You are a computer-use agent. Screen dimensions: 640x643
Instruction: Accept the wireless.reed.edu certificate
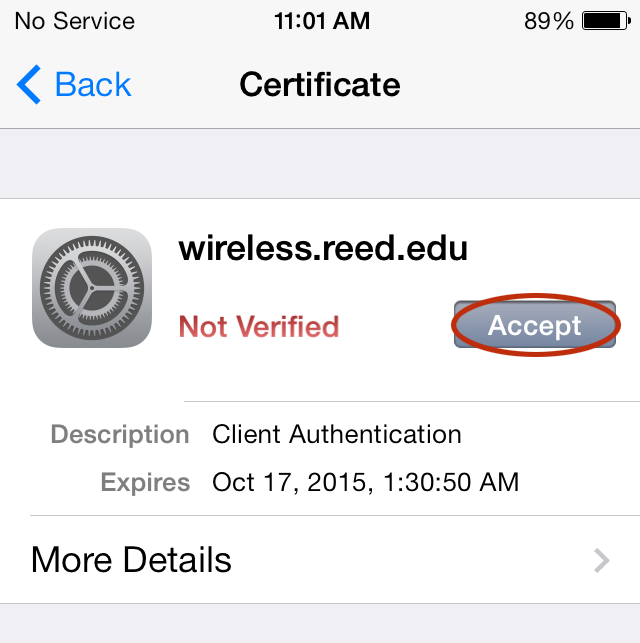pyautogui.click(x=534, y=326)
